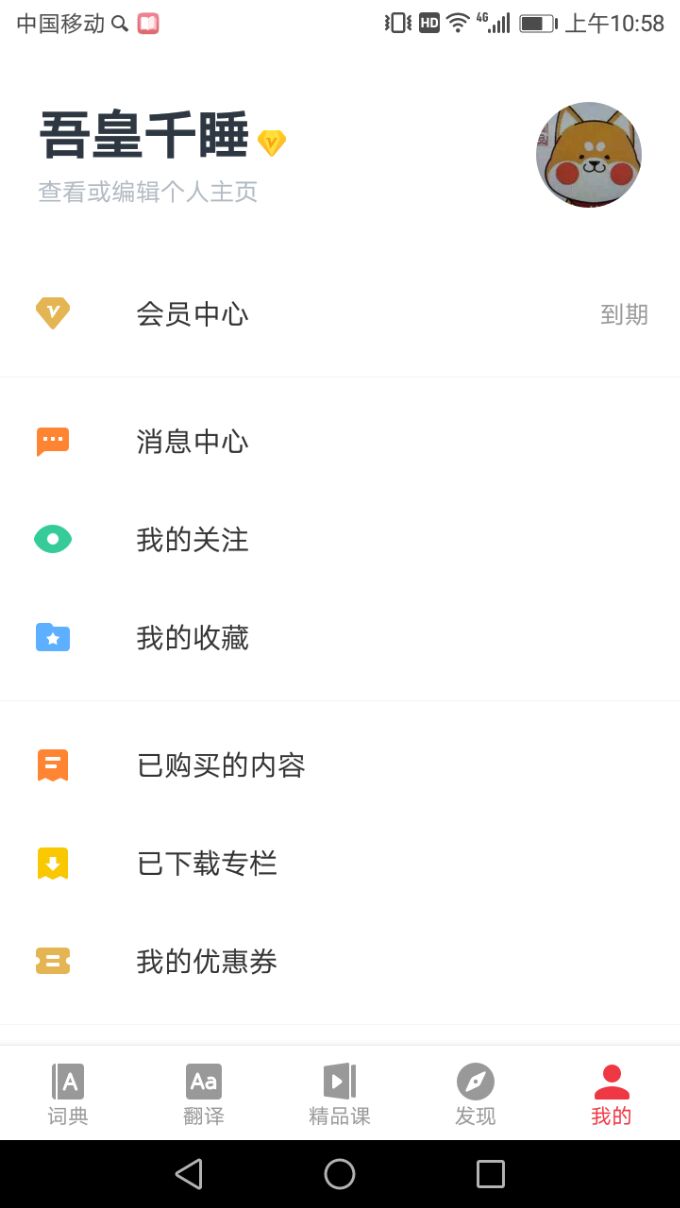Viewport: 680px width, 1208px height.
Task: Open the profile avatar picture
Action: [x=588, y=155]
